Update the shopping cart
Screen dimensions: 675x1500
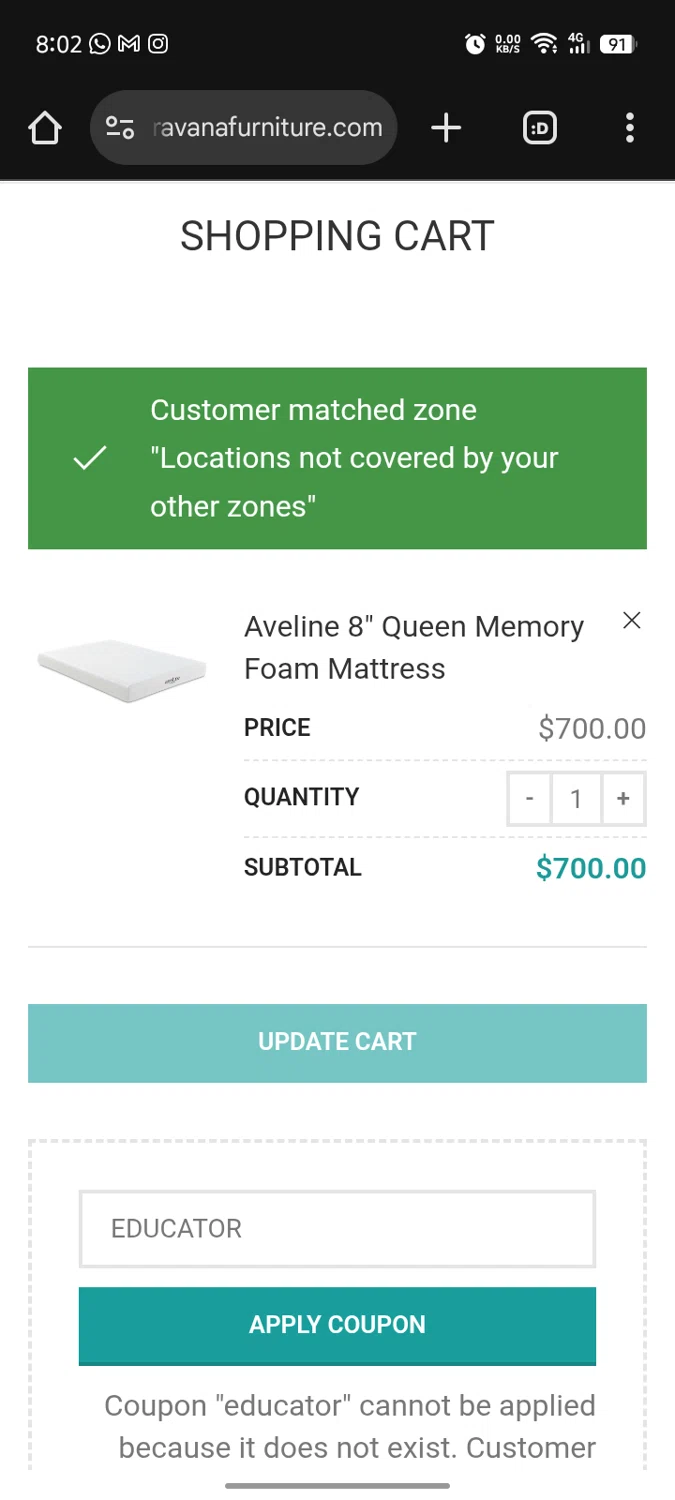(337, 1042)
